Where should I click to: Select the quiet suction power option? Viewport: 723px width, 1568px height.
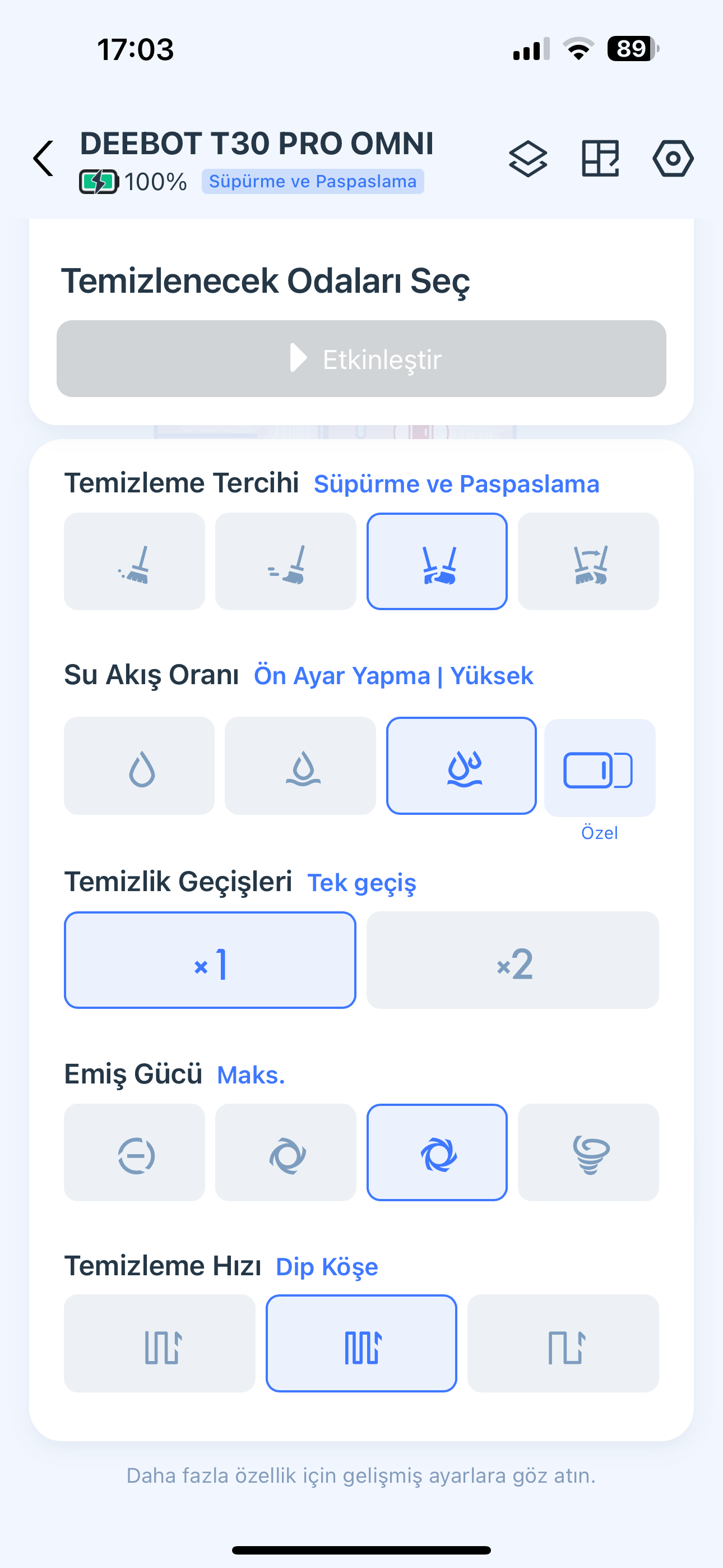click(x=135, y=1152)
